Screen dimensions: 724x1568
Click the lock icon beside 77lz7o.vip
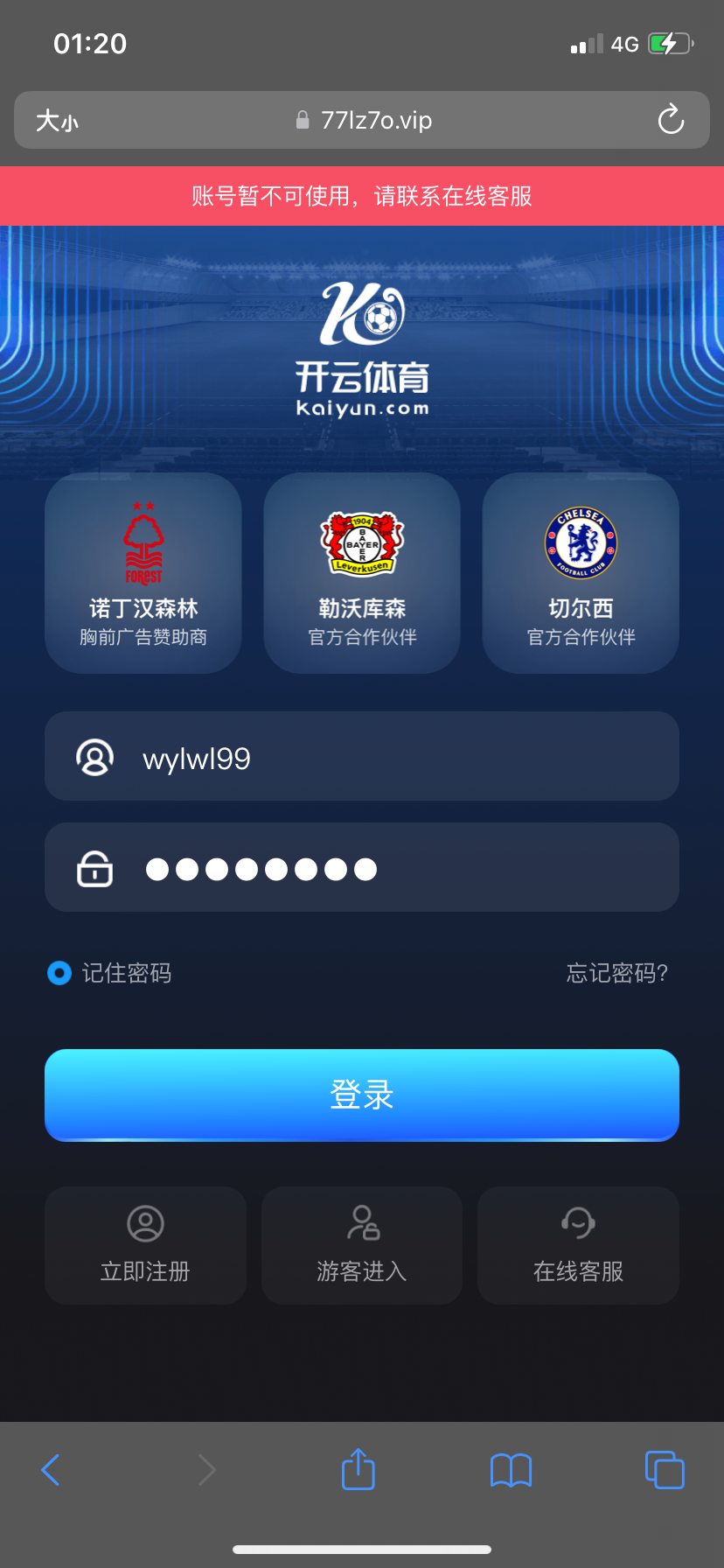302,120
